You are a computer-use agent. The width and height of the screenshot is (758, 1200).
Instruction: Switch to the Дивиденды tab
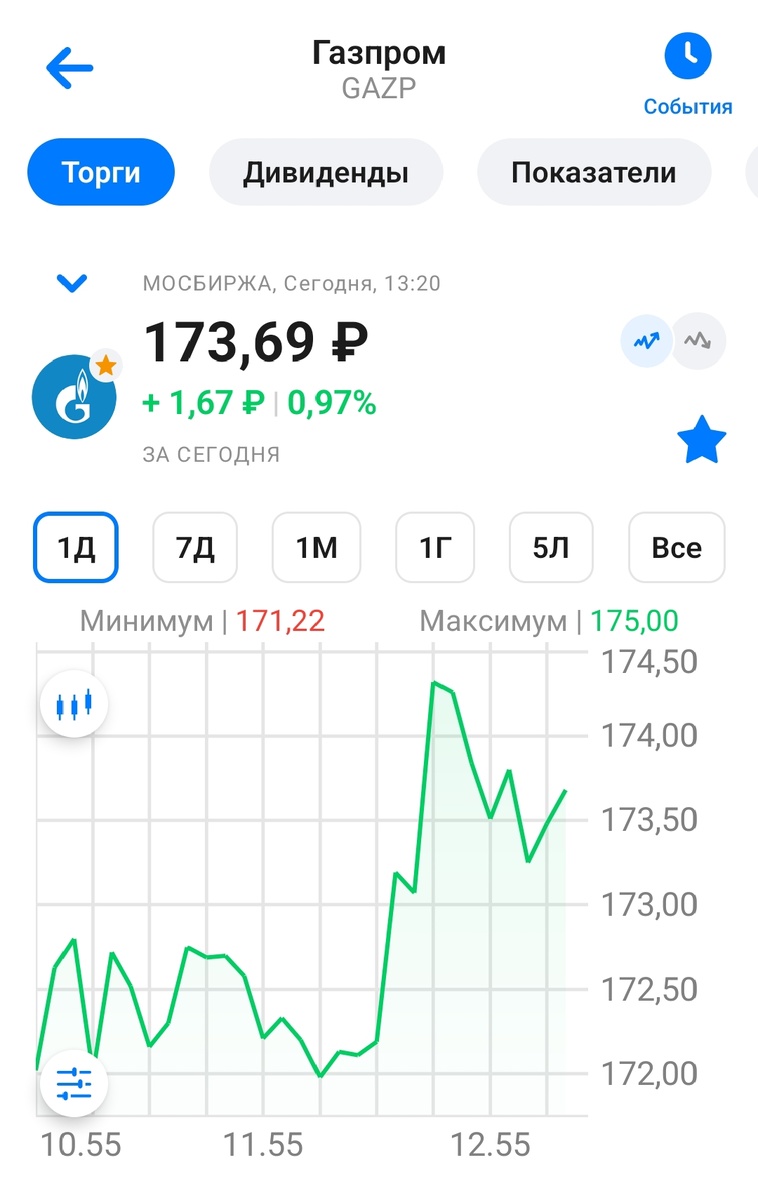click(x=325, y=172)
